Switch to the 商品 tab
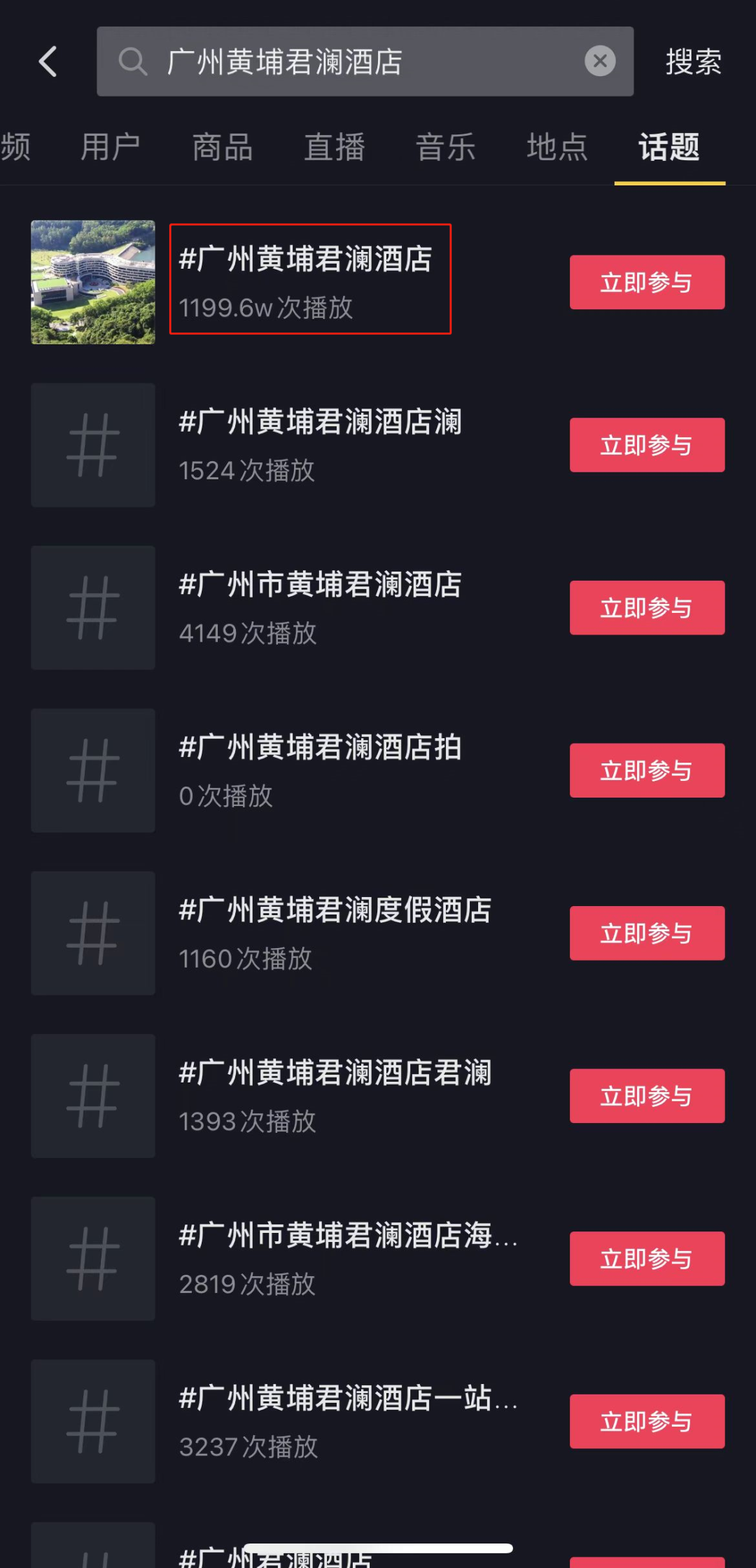The image size is (756, 1568). (x=221, y=148)
